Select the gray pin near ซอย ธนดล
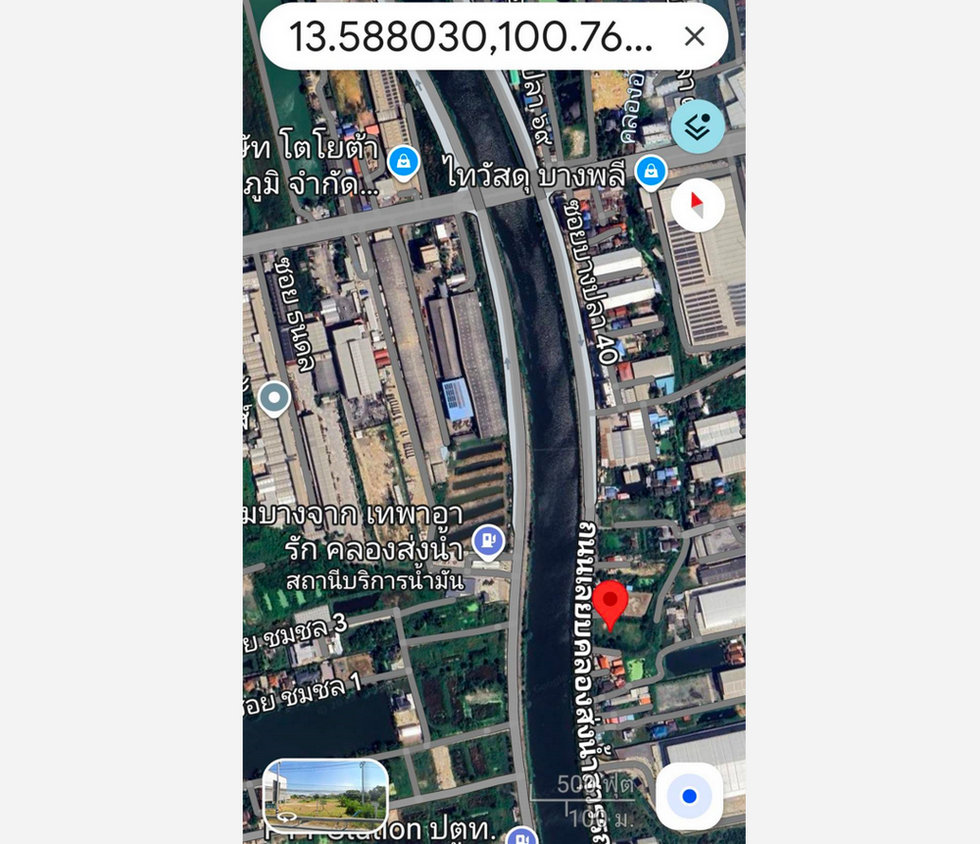Image resolution: width=980 pixels, height=844 pixels. (x=274, y=398)
